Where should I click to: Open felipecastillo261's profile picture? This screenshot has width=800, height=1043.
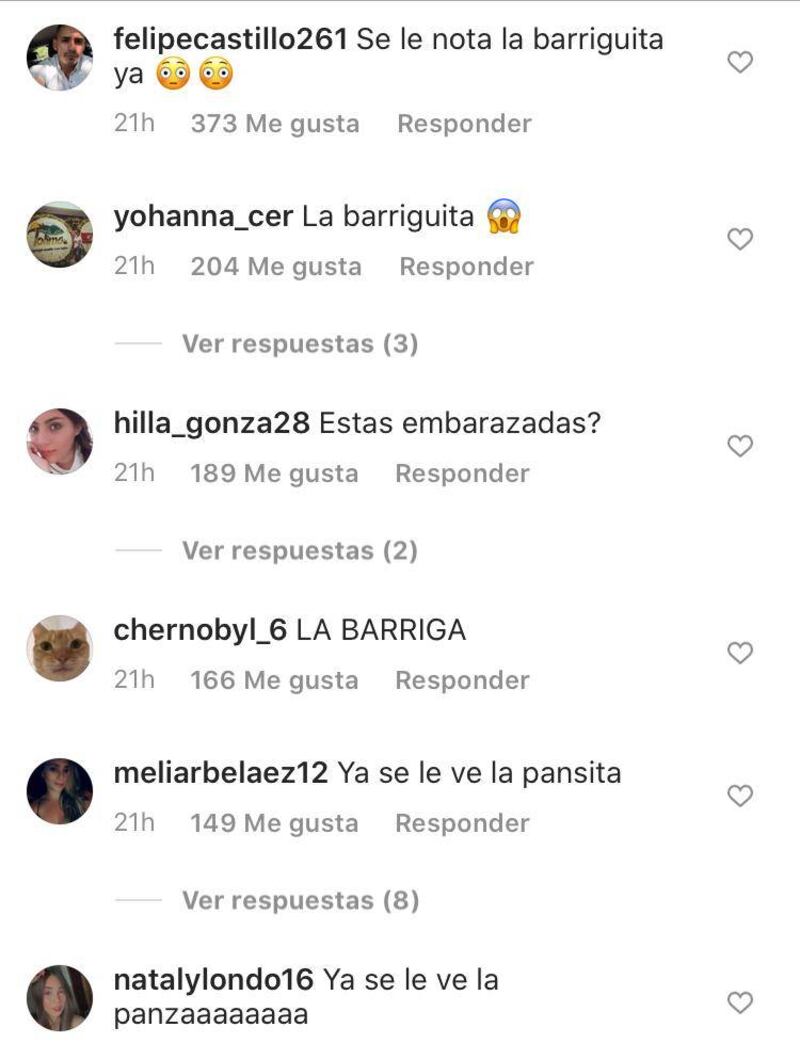59,58
